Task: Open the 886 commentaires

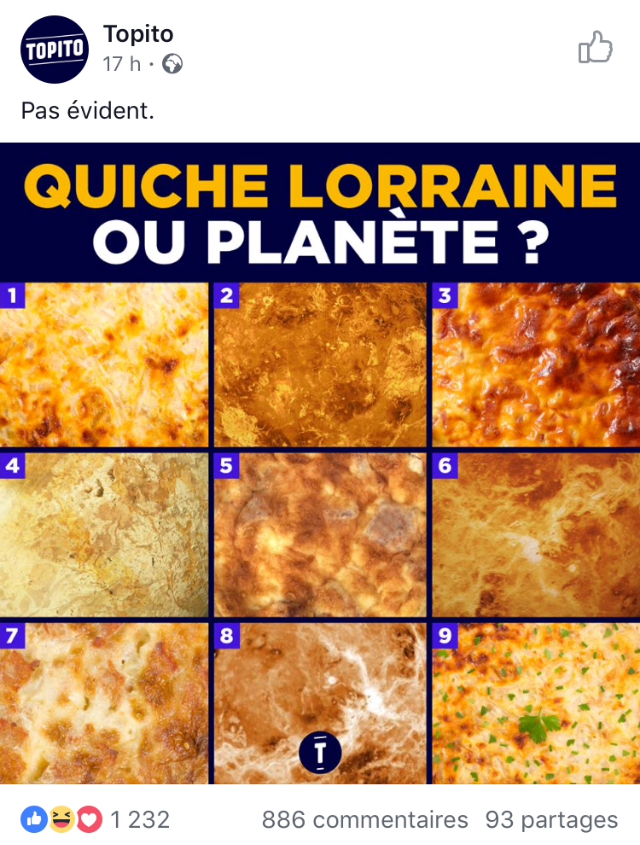Action: coord(364,820)
